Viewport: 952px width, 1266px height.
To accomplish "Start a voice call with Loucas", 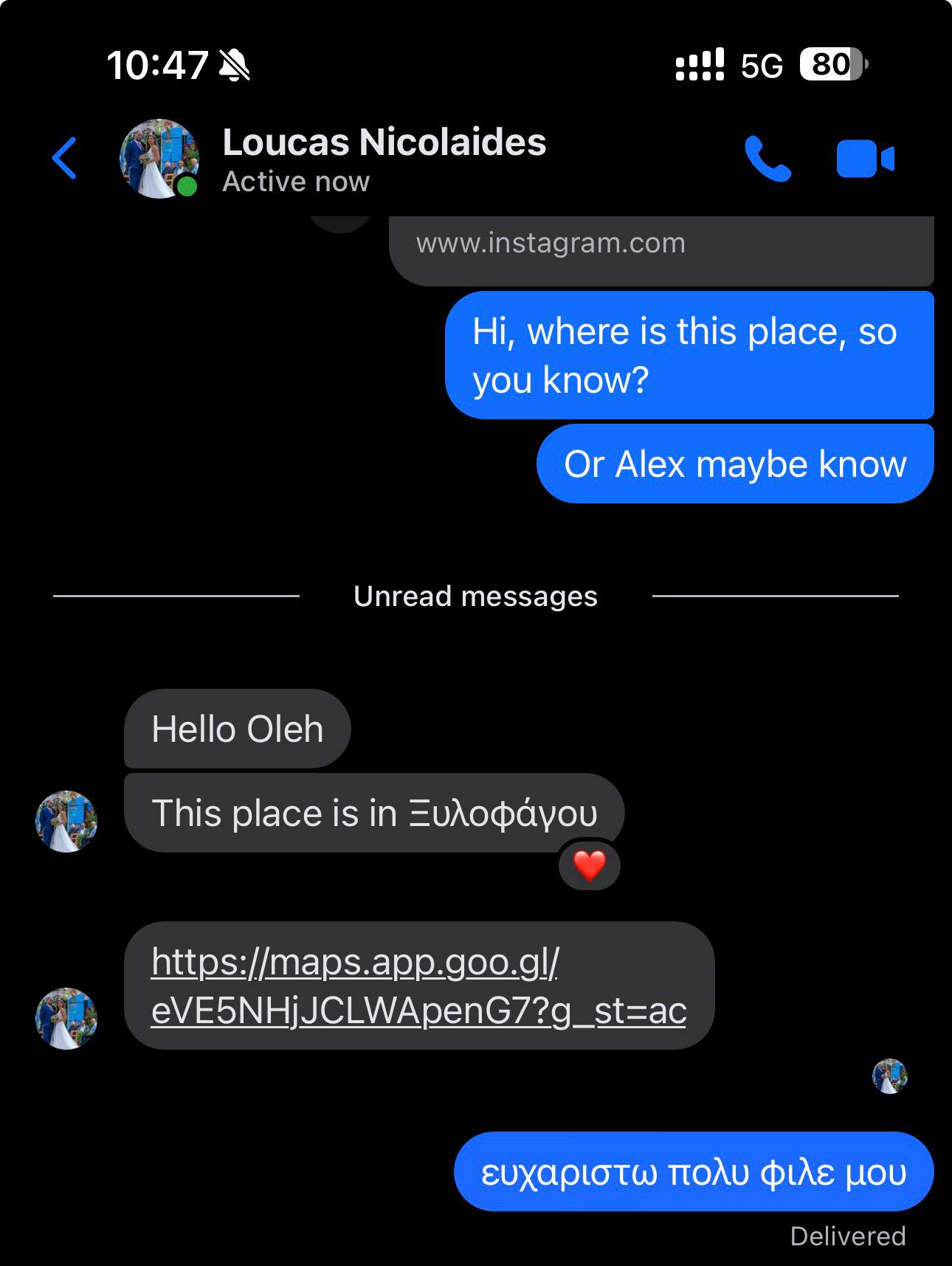I will pyautogui.click(x=768, y=159).
